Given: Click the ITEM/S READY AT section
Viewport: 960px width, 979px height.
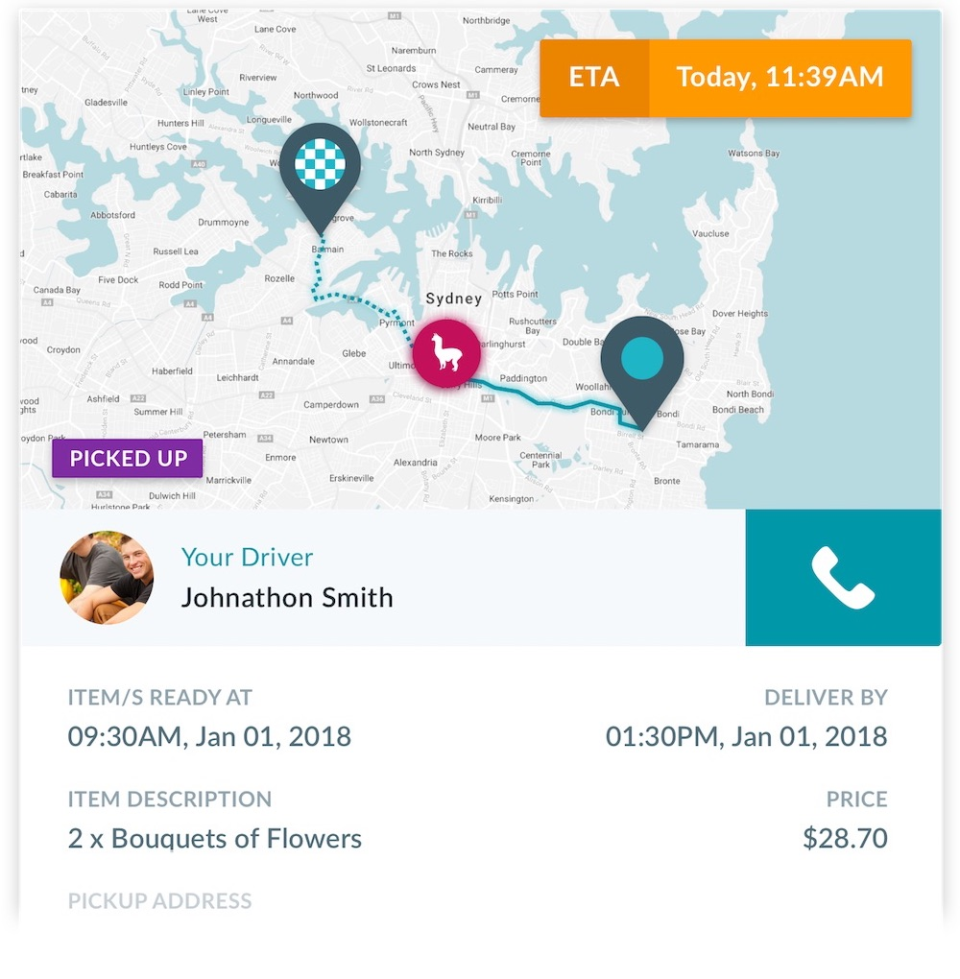Looking at the screenshot, I should tap(159, 697).
